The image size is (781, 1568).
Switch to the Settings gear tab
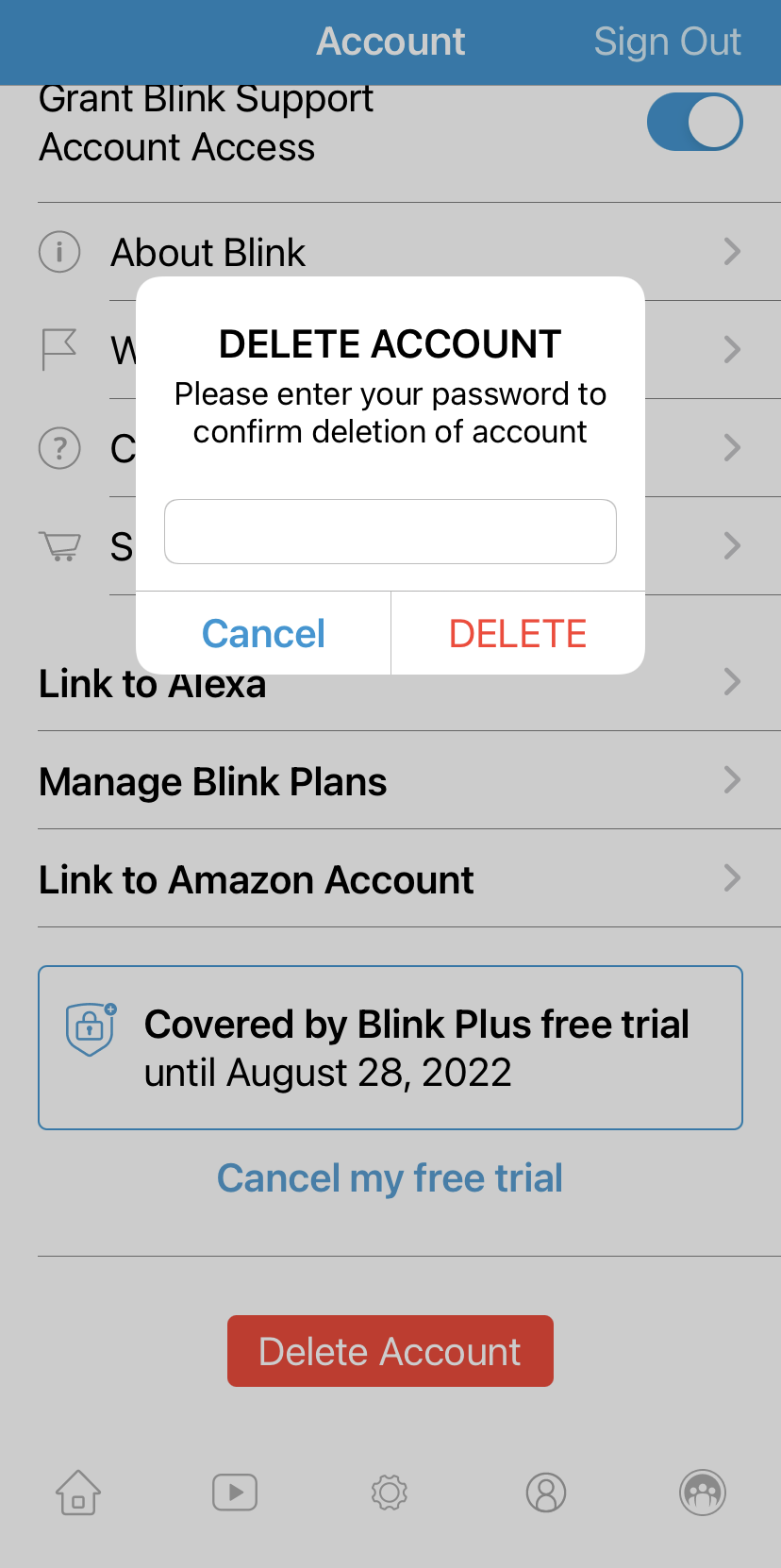click(390, 1493)
